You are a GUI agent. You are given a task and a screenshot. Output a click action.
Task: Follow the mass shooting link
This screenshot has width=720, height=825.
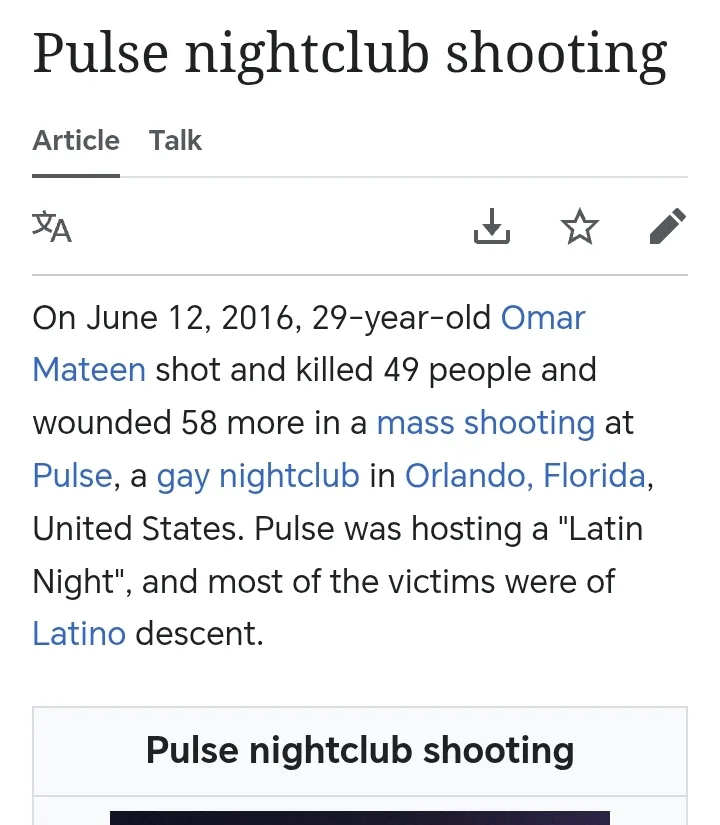pos(485,423)
